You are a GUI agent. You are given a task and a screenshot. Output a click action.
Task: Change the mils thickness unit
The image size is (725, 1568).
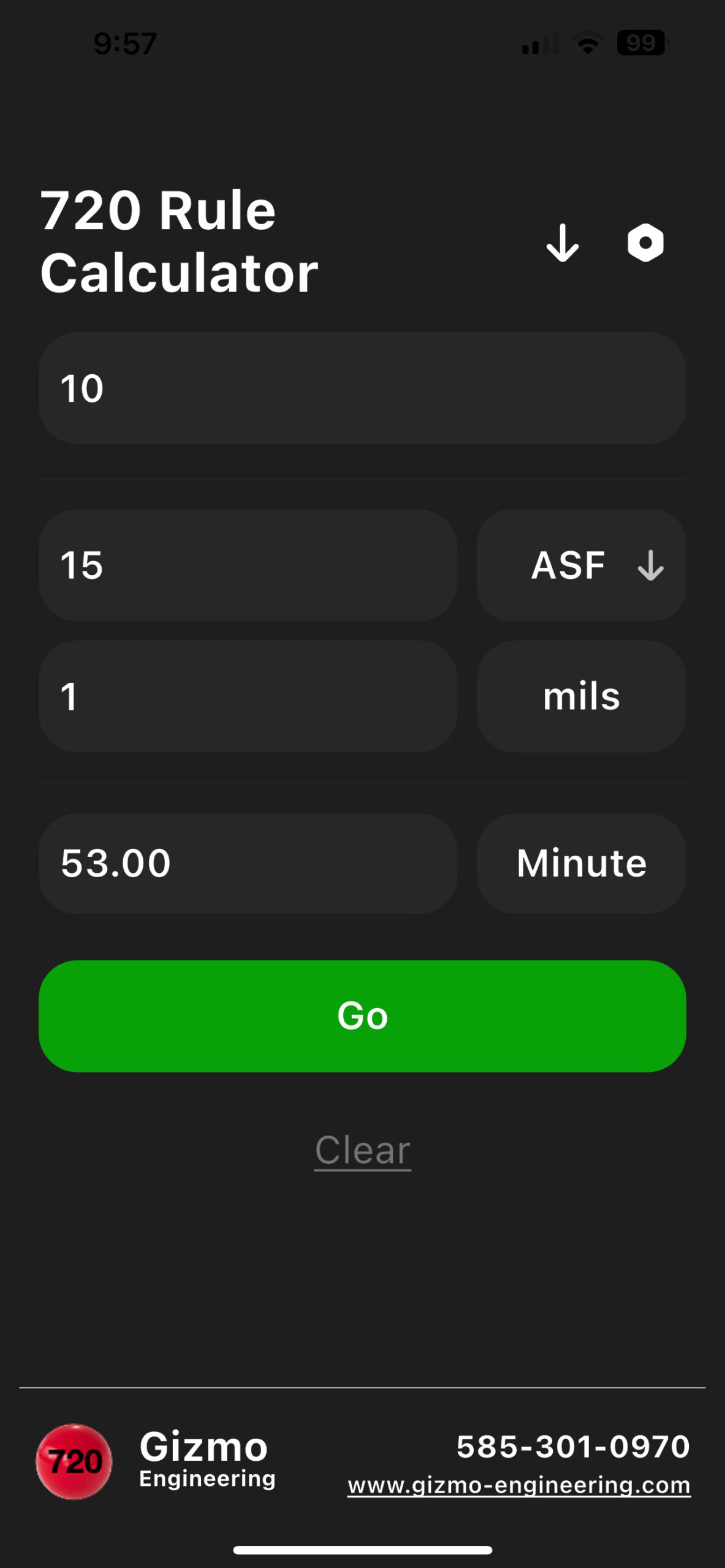(581, 696)
